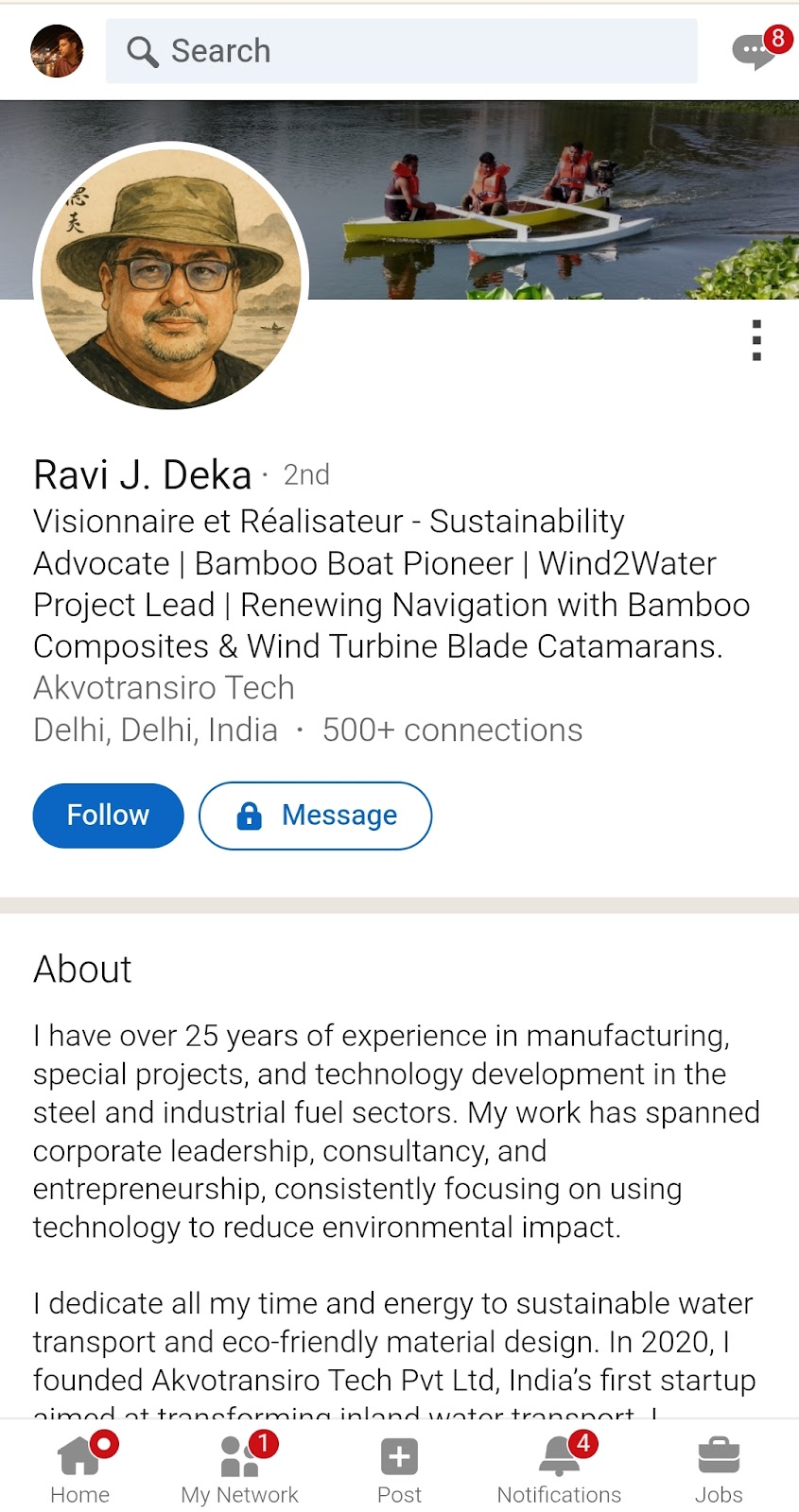Open the profile overflow menu
Viewport: 799px width, 1512px height.
click(x=756, y=340)
